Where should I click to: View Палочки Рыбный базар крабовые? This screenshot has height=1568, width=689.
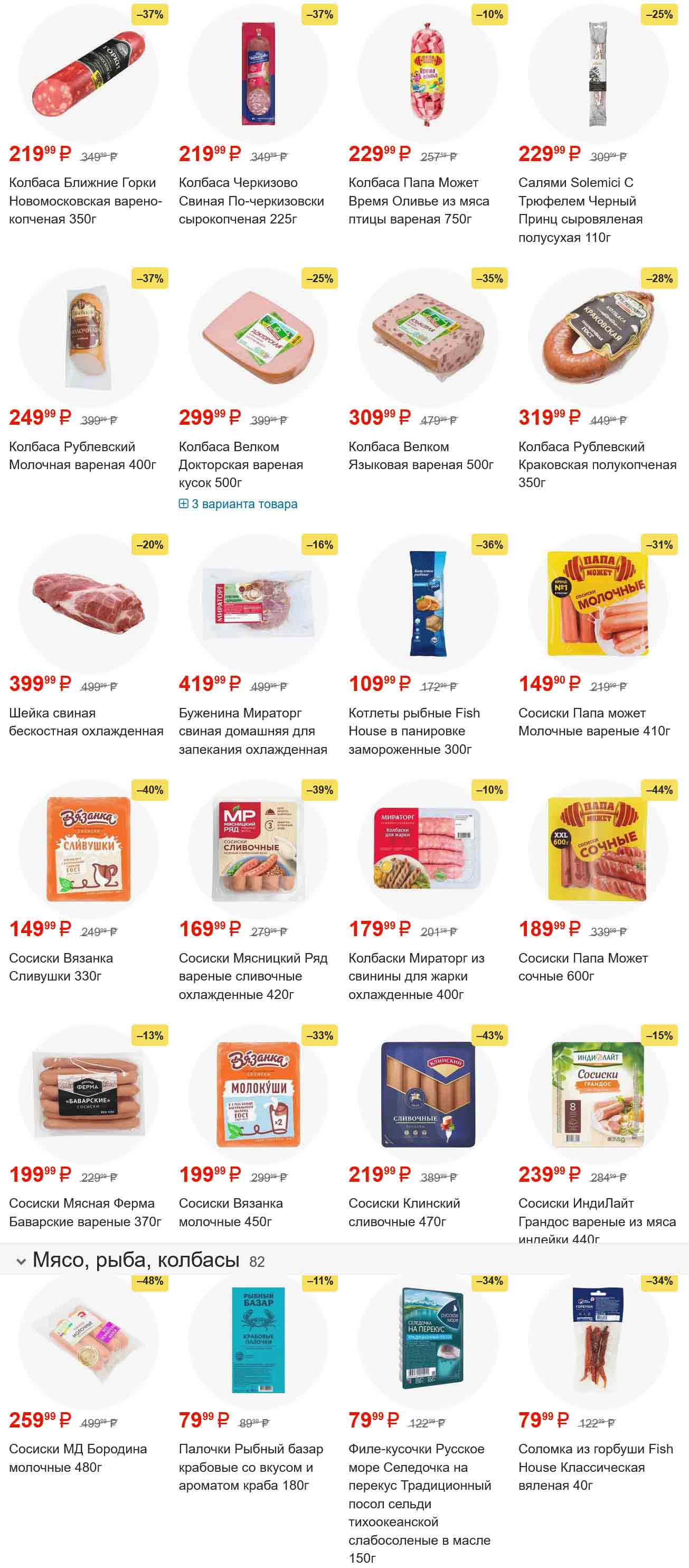pos(251,1467)
